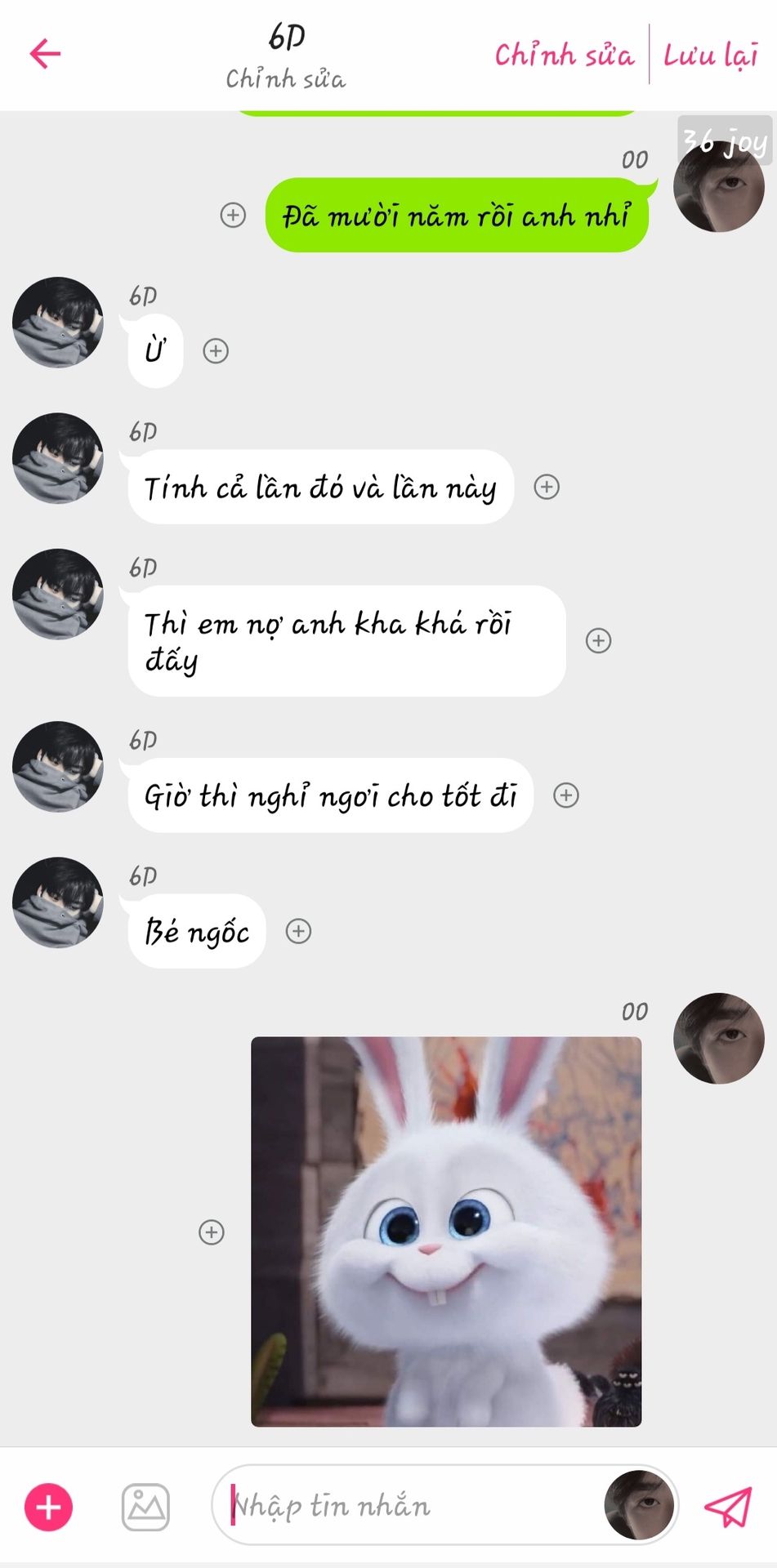Screen dimensions: 777x1568
Task: Send the message with paper plane icon
Action: pos(727,1507)
